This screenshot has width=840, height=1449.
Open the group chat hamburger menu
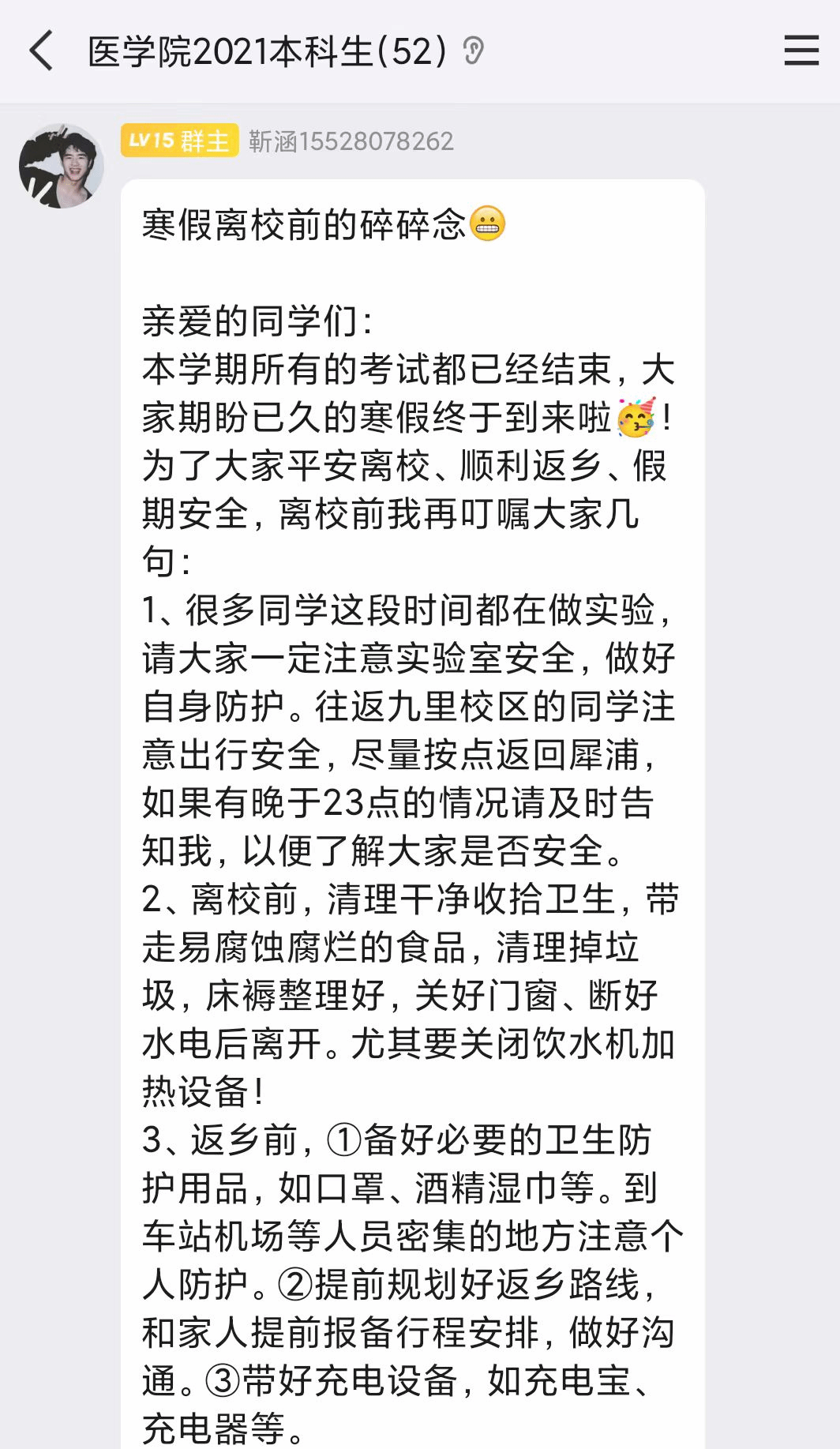[x=801, y=51]
